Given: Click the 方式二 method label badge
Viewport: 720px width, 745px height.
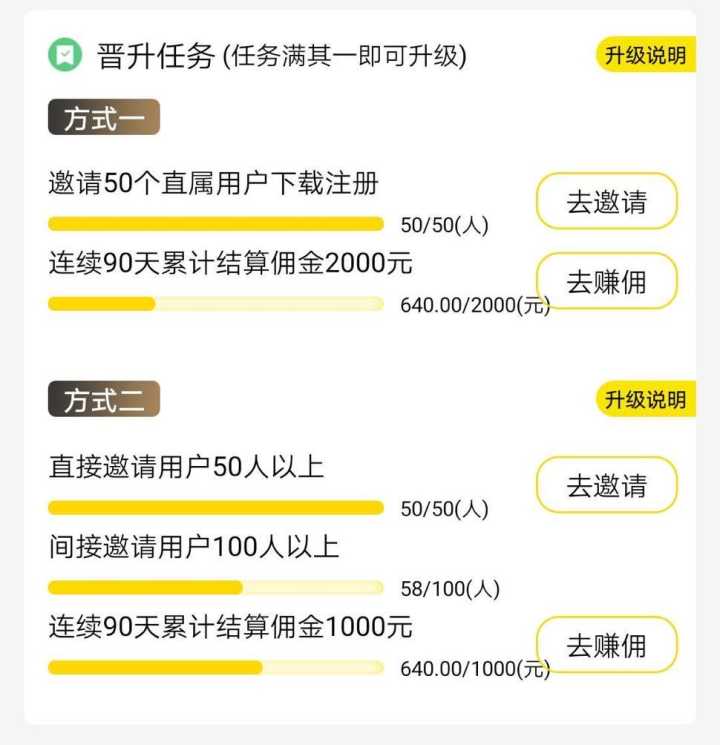Looking at the screenshot, I should coord(104,399).
